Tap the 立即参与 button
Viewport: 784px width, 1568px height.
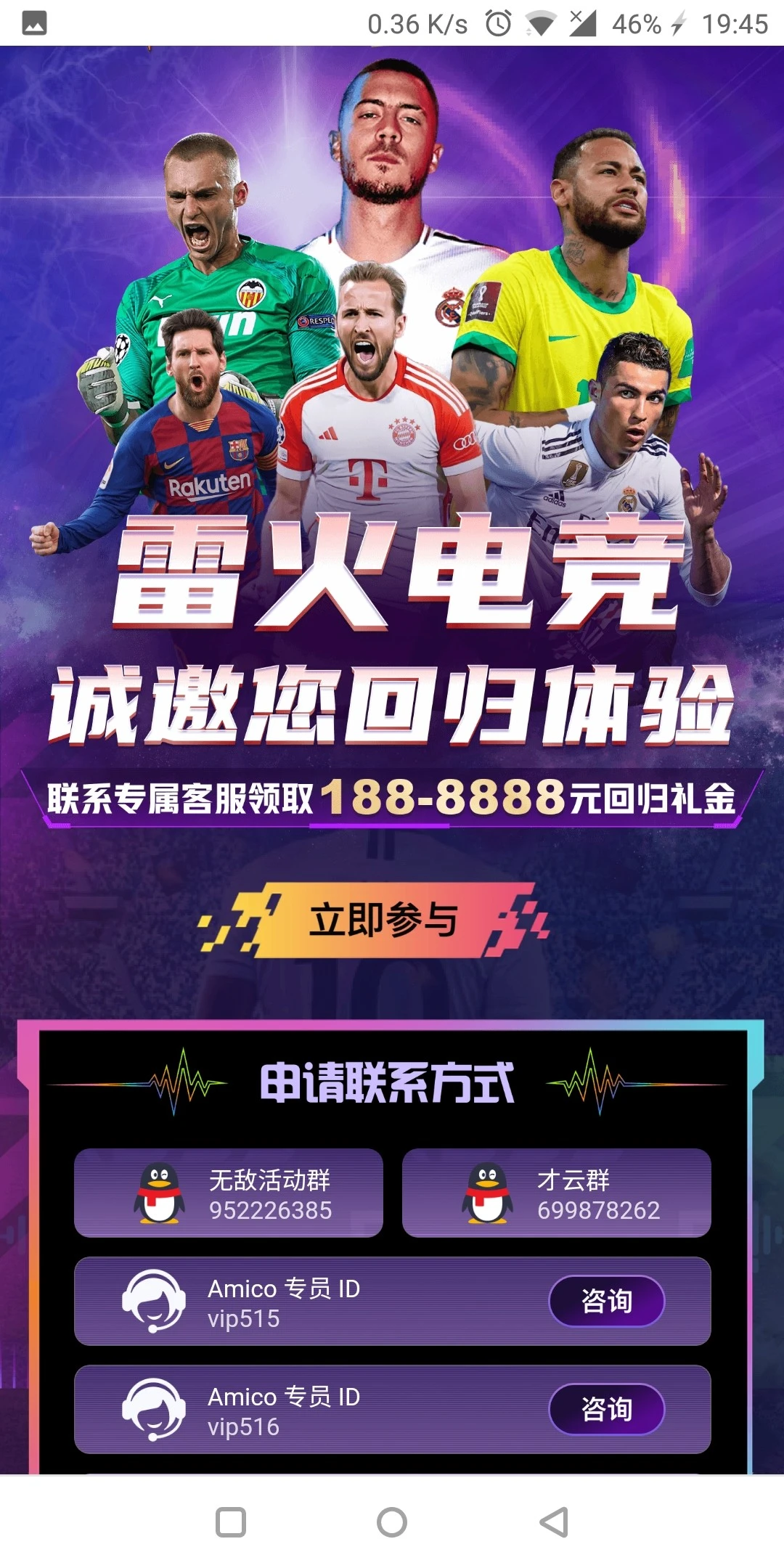(x=383, y=920)
